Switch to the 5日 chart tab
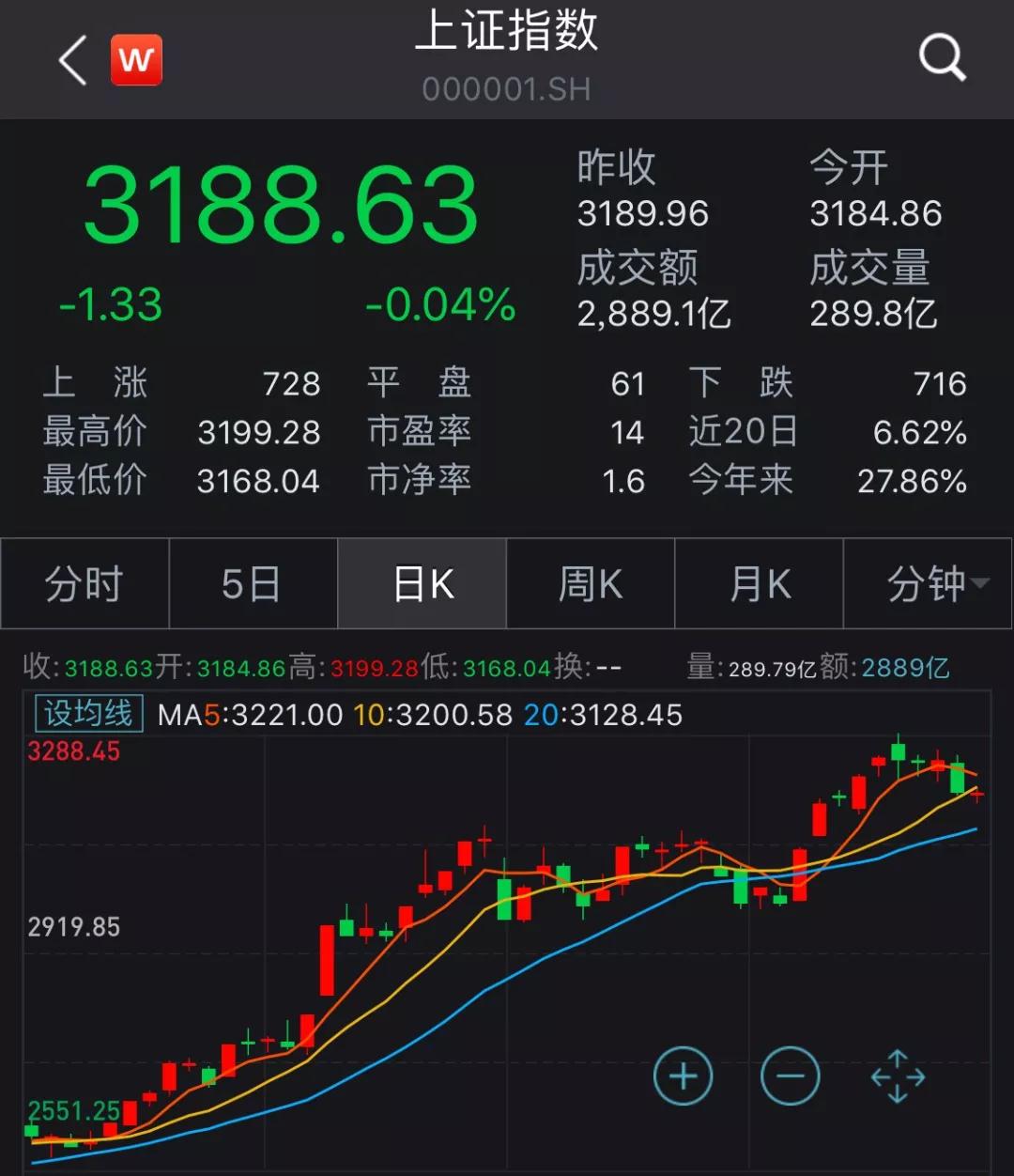Viewport: 1014px width, 1176px height. [253, 583]
